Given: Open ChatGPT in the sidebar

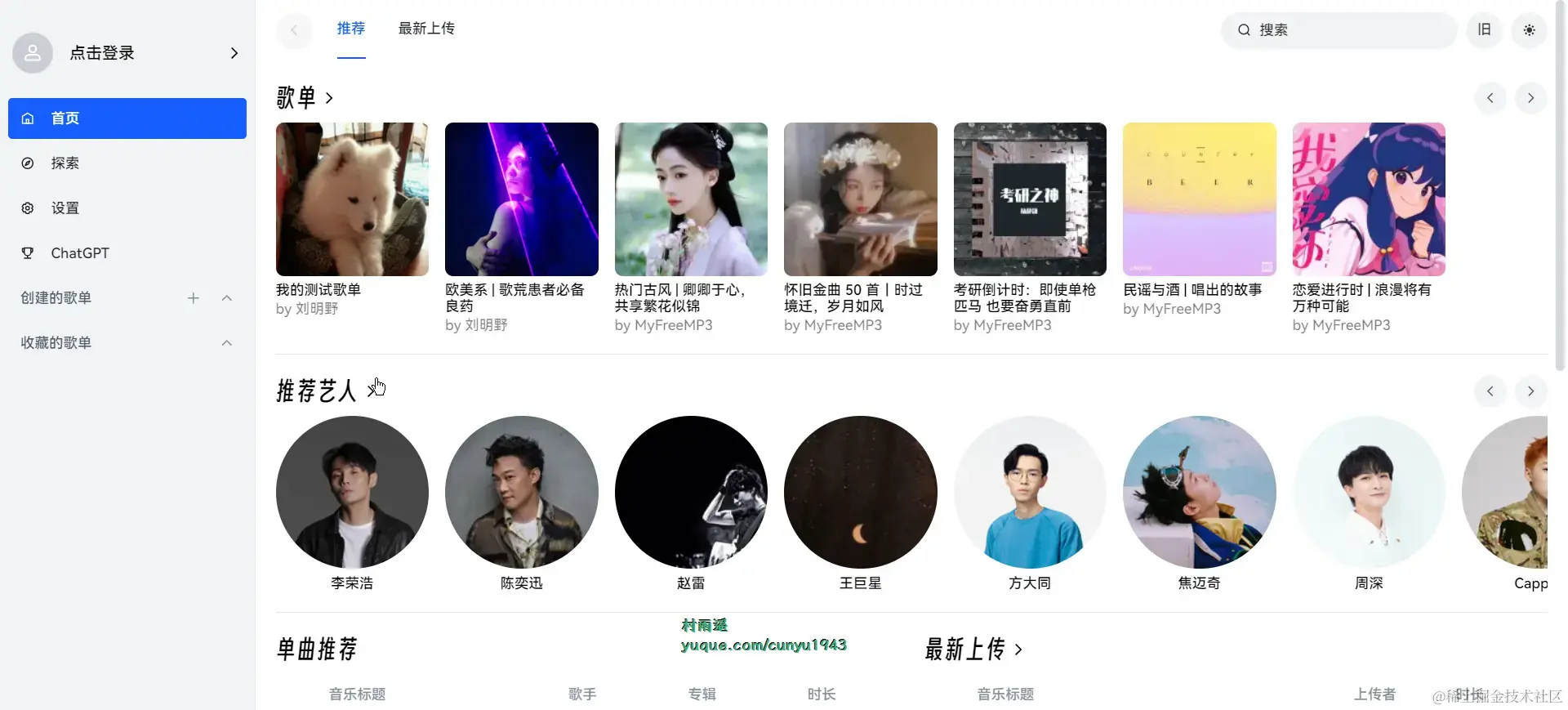Looking at the screenshot, I should tap(127, 253).
